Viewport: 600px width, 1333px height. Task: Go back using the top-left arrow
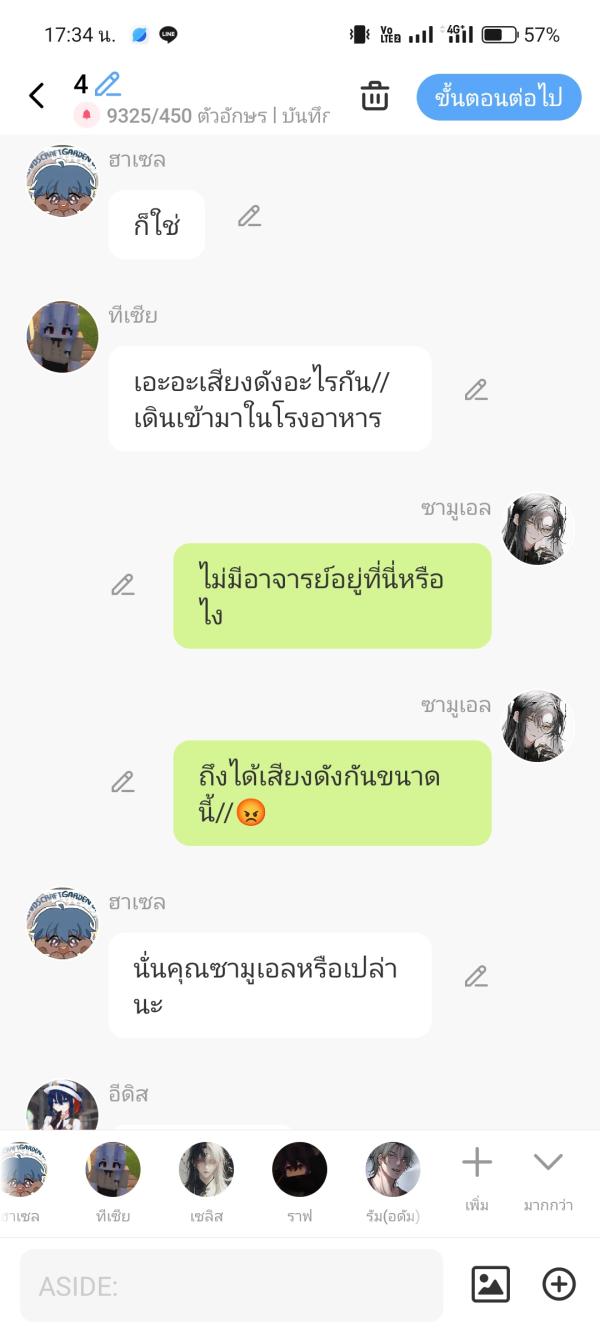(x=37, y=96)
